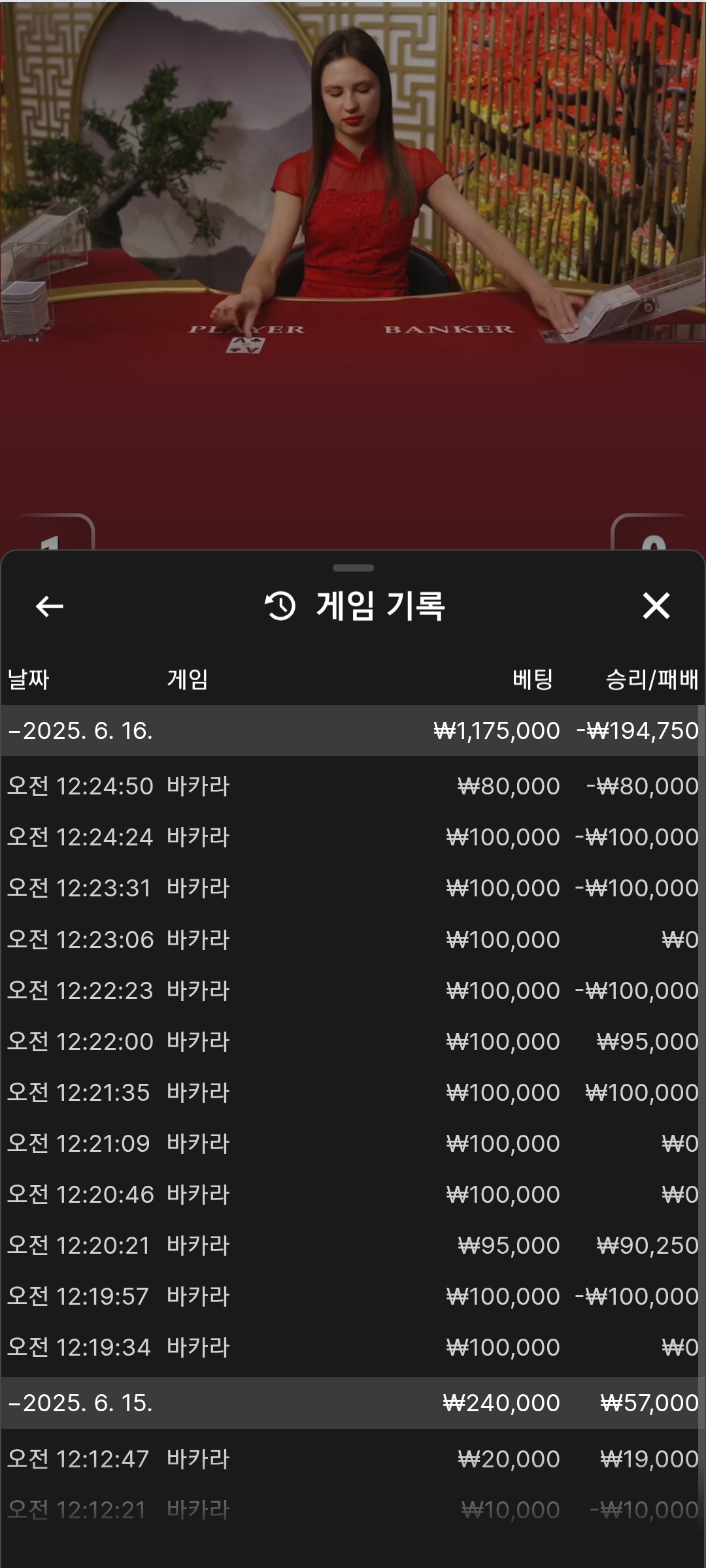Open the 오전 12:21:35 바카라 record

353,1092
